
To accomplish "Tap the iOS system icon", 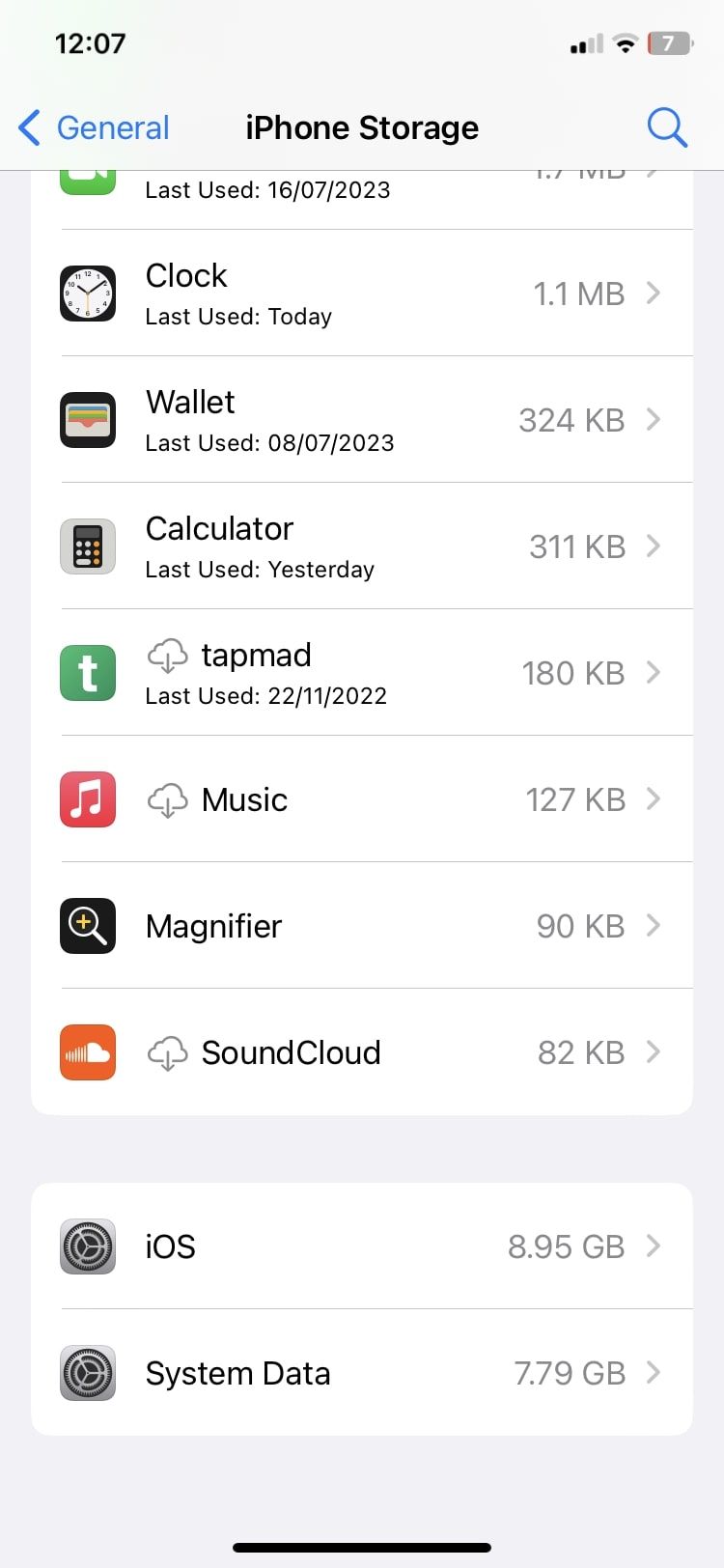I will pos(87,1246).
